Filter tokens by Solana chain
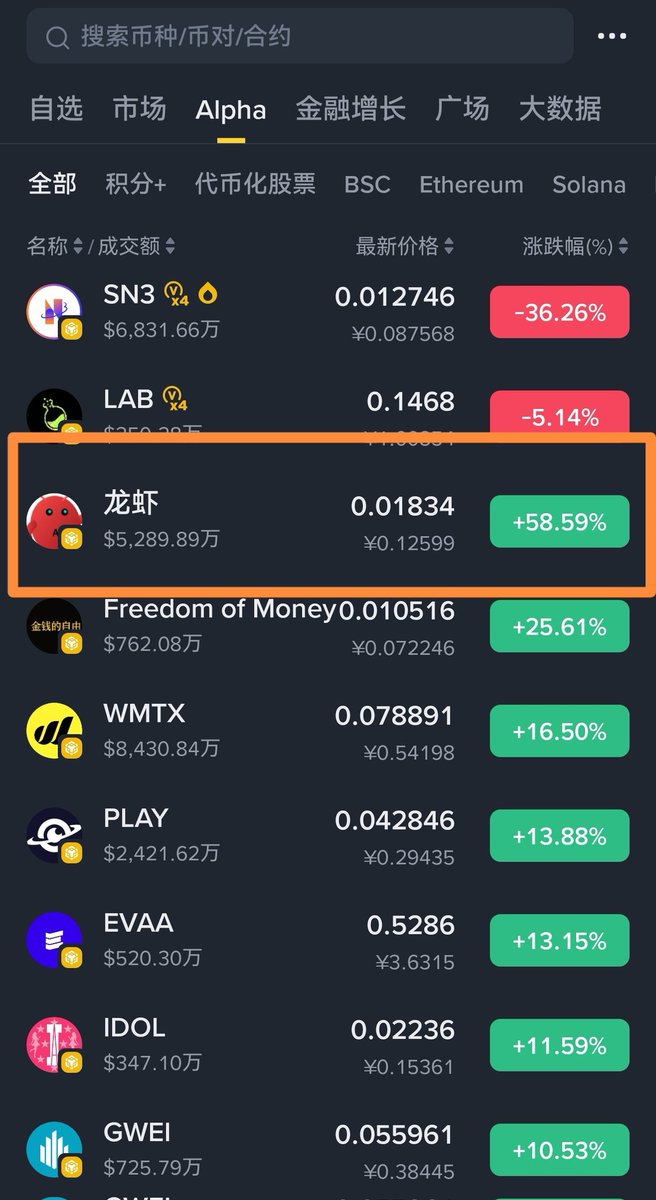 [x=589, y=185]
